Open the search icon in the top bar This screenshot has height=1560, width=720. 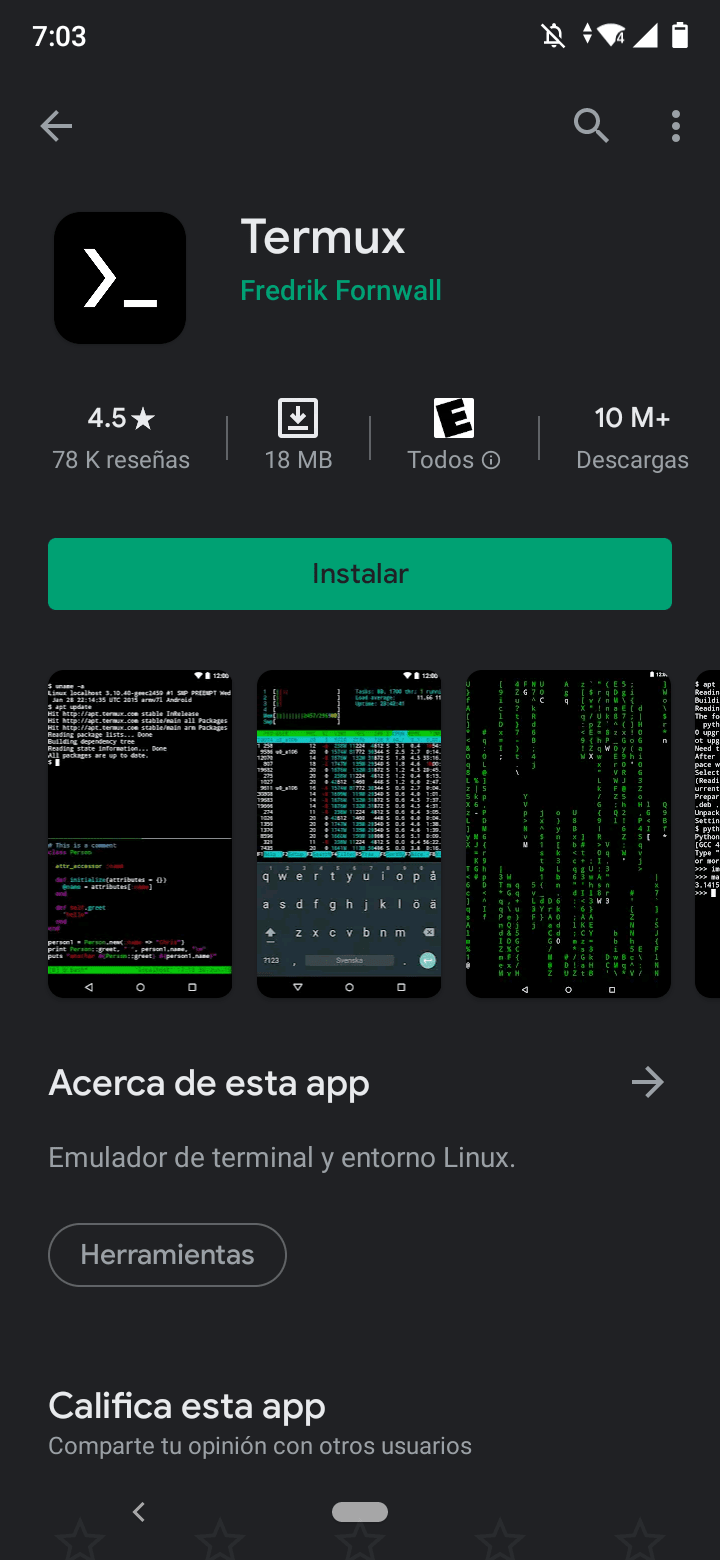click(x=591, y=126)
